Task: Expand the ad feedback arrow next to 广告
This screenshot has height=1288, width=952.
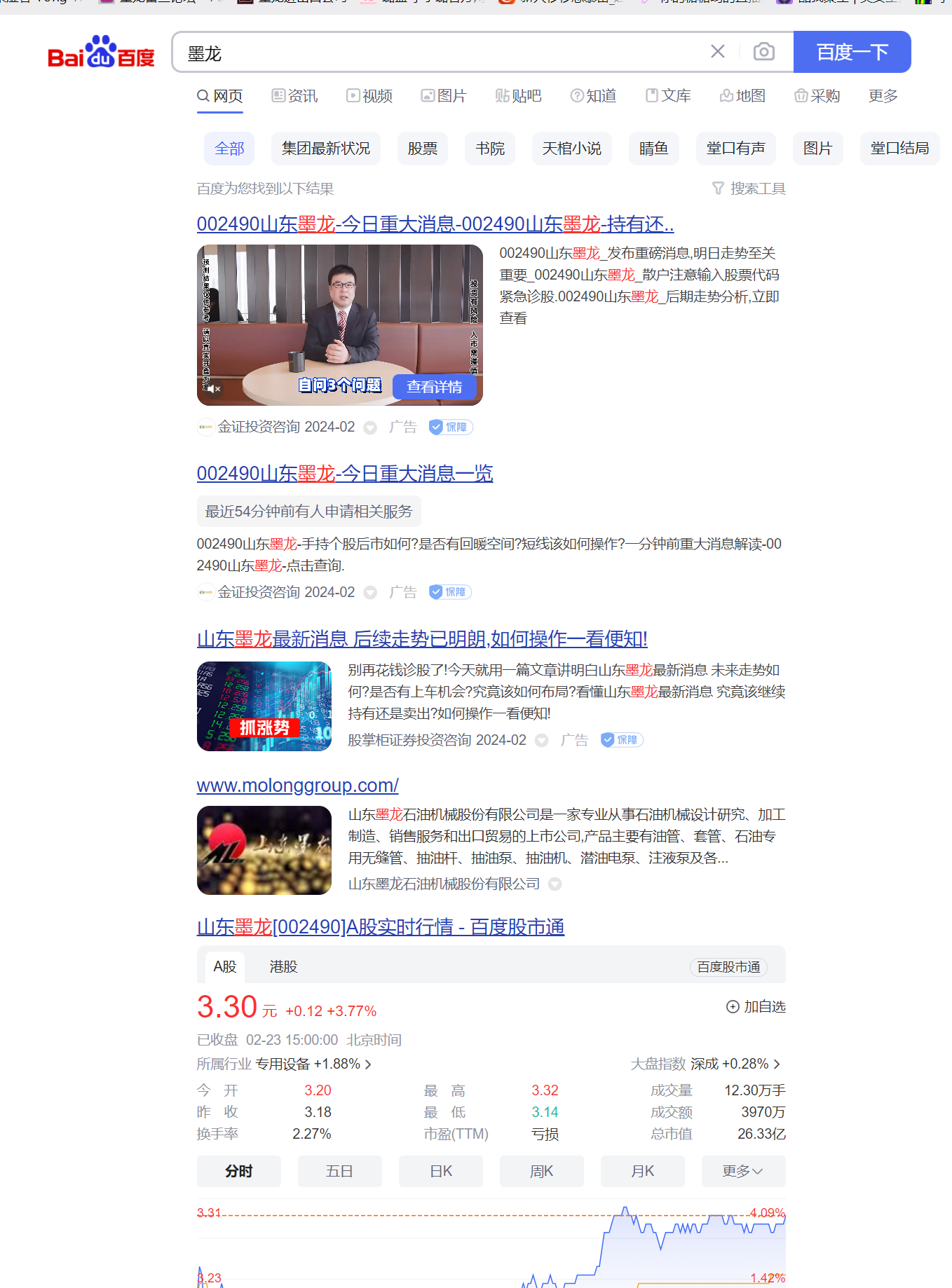Action: [370, 427]
